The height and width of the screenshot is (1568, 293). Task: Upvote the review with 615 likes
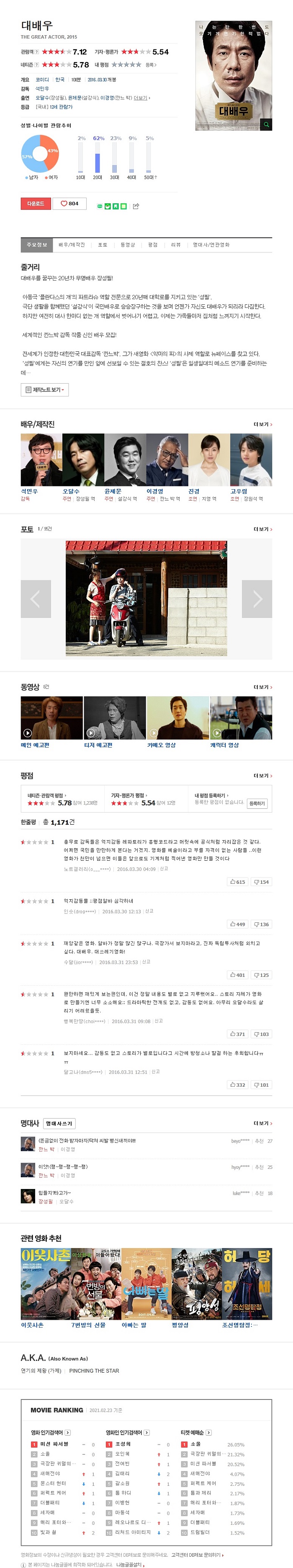coord(237,881)
